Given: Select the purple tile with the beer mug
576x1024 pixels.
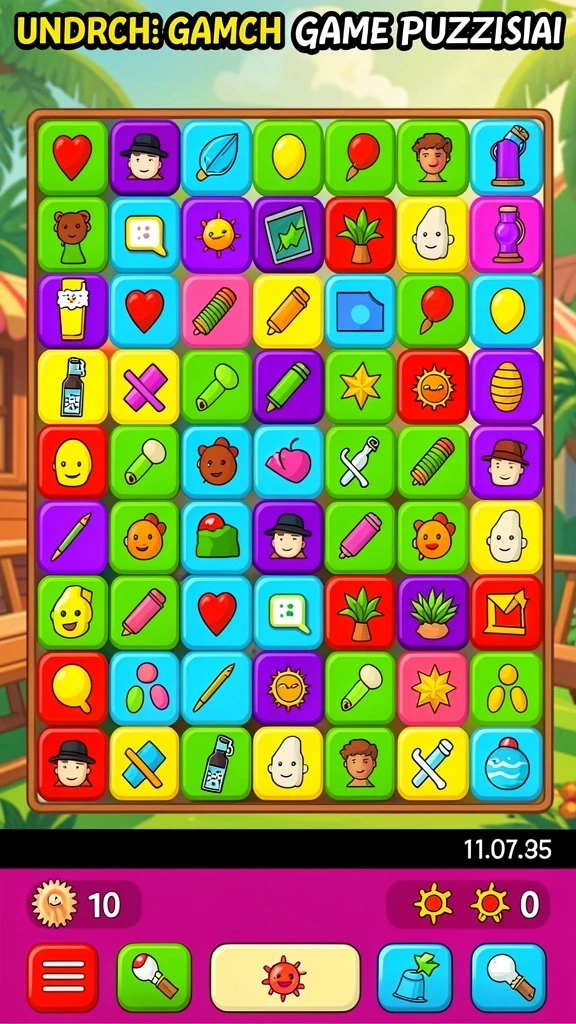Looking at the screenshot, I should coord(72,310).
